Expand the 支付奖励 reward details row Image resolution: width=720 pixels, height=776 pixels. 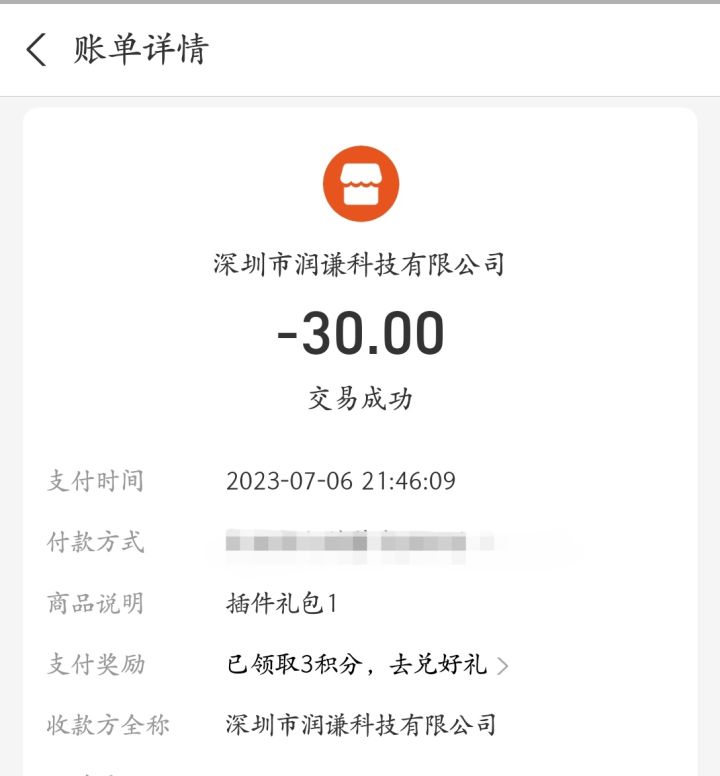(x=360, y=663)
